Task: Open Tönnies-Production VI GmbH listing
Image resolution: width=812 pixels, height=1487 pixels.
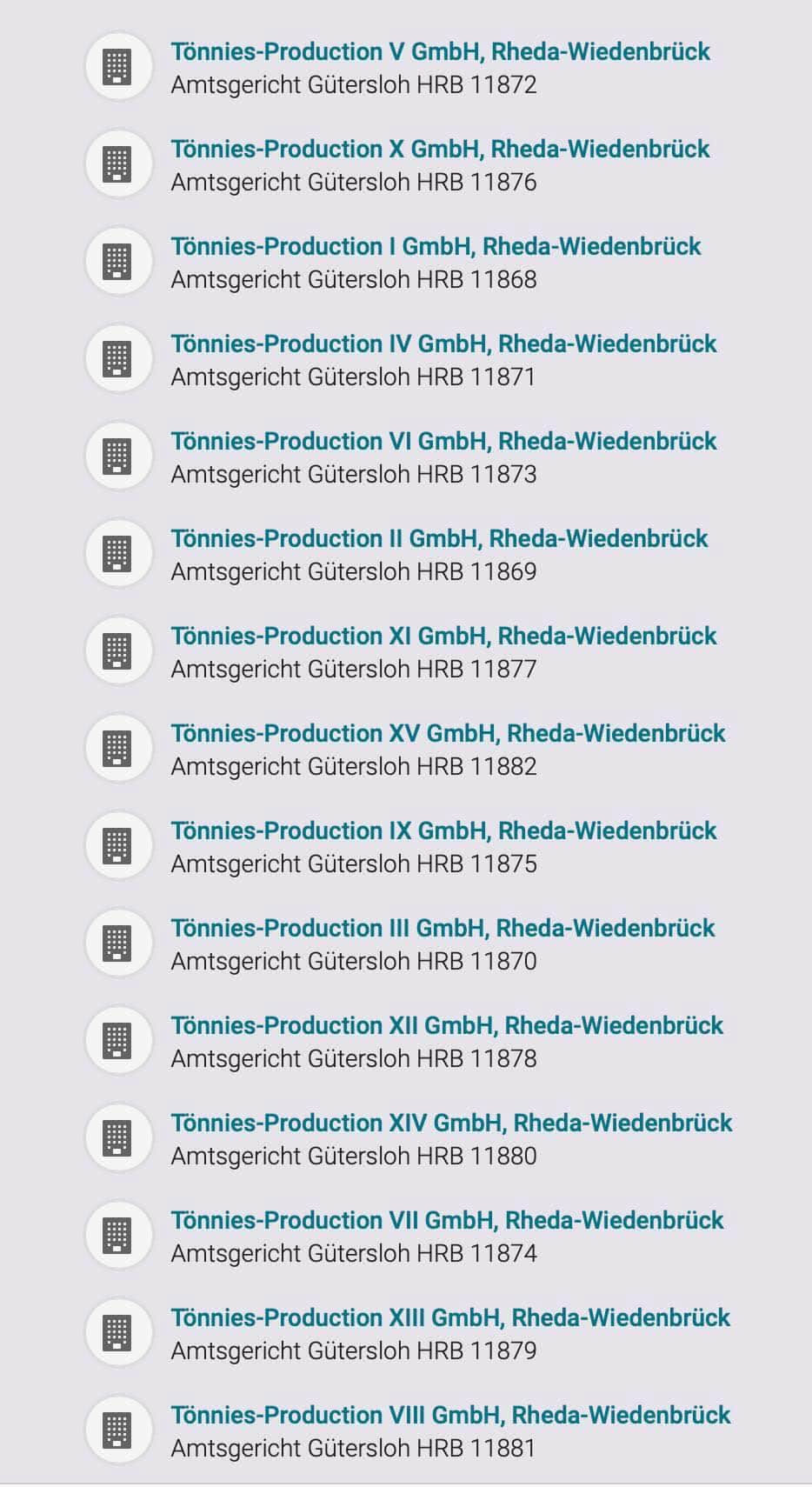Action: (443, 442)
